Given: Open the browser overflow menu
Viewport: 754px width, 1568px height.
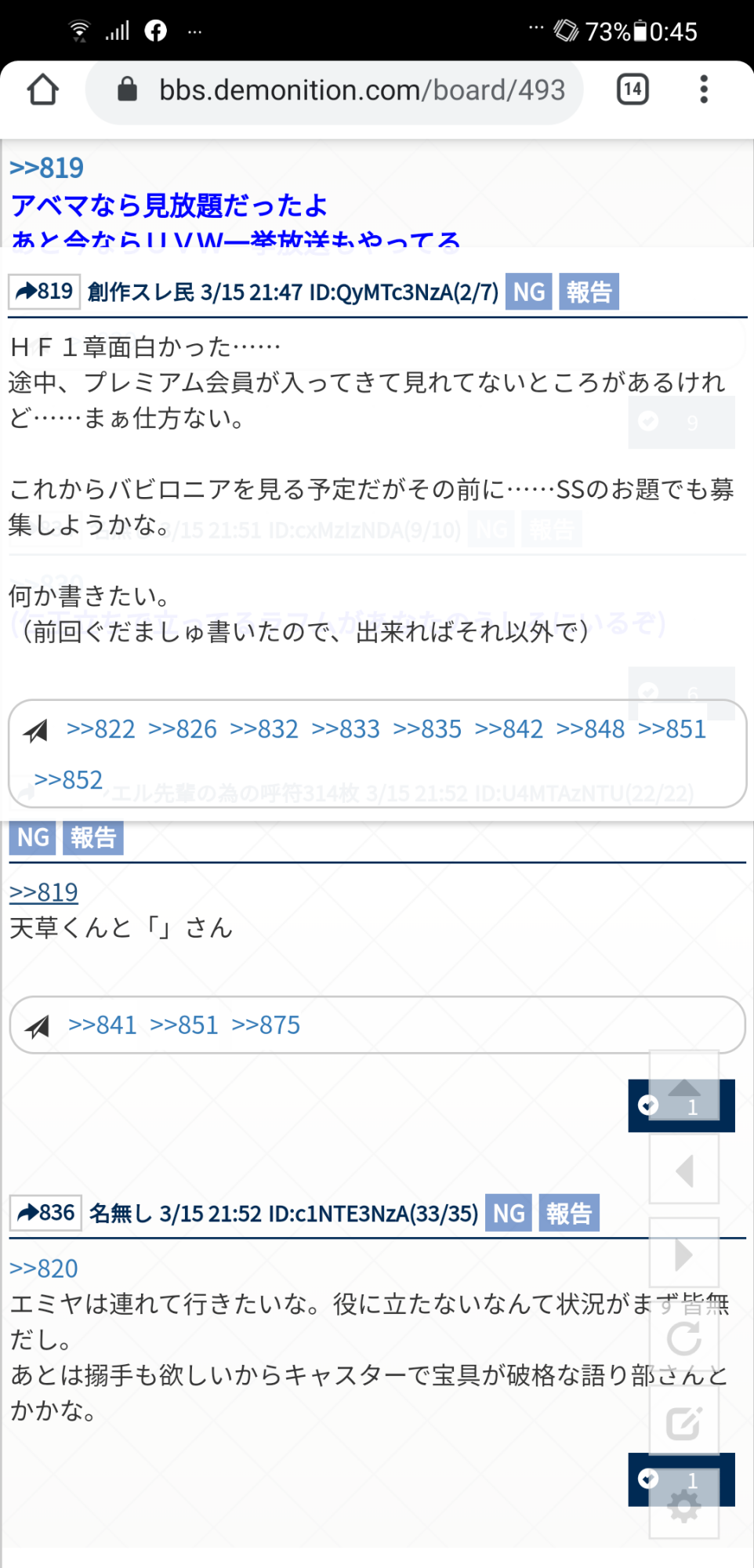Looking at the screenshot, I should point(704,89).
